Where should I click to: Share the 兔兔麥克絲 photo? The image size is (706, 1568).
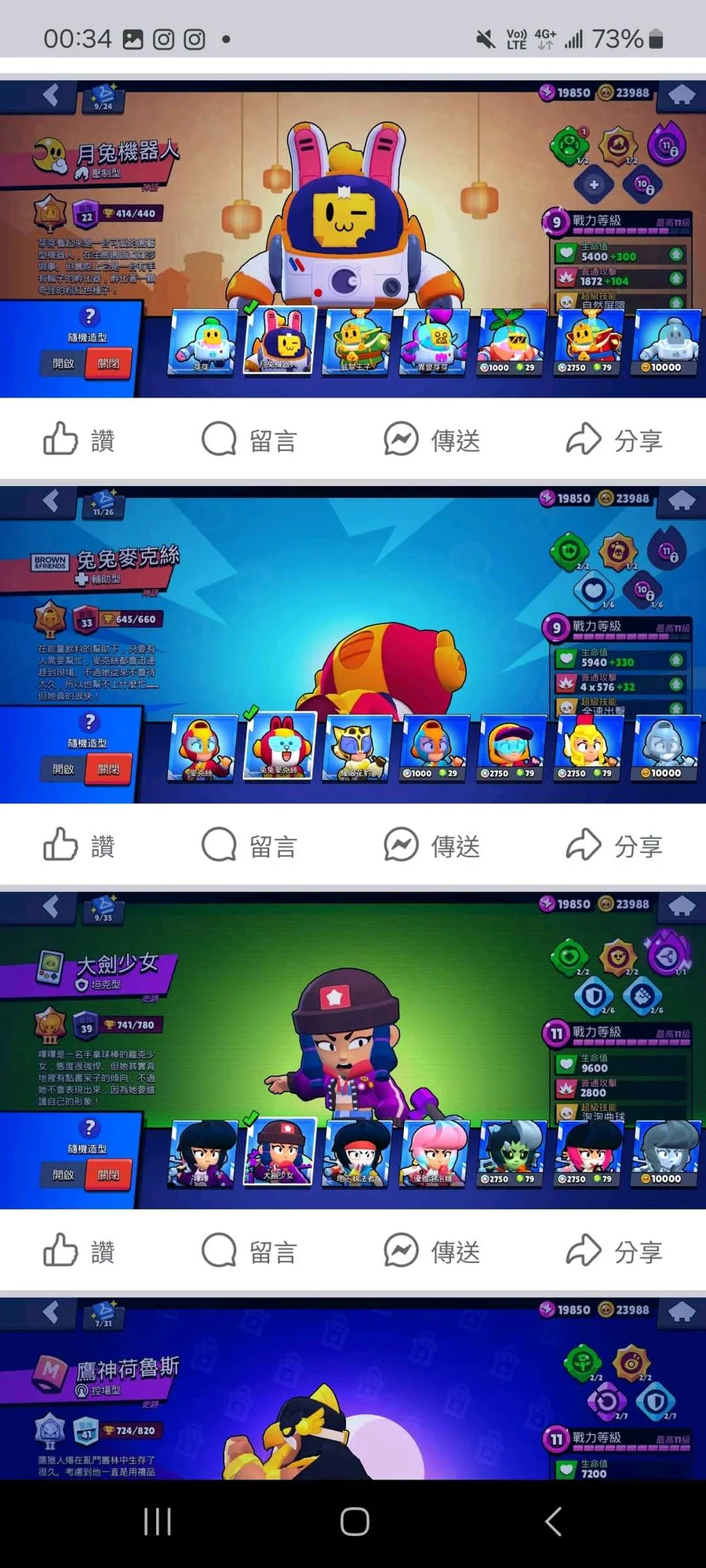click(614, 845)
